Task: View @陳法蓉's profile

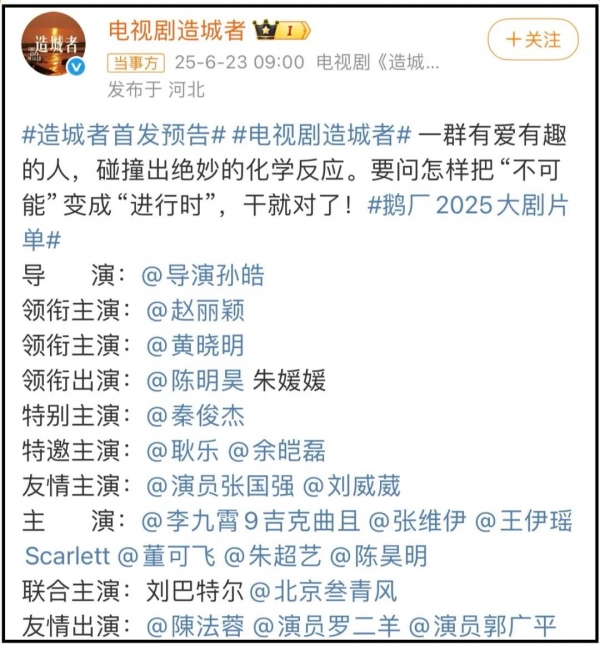Action: pos(195,627)
